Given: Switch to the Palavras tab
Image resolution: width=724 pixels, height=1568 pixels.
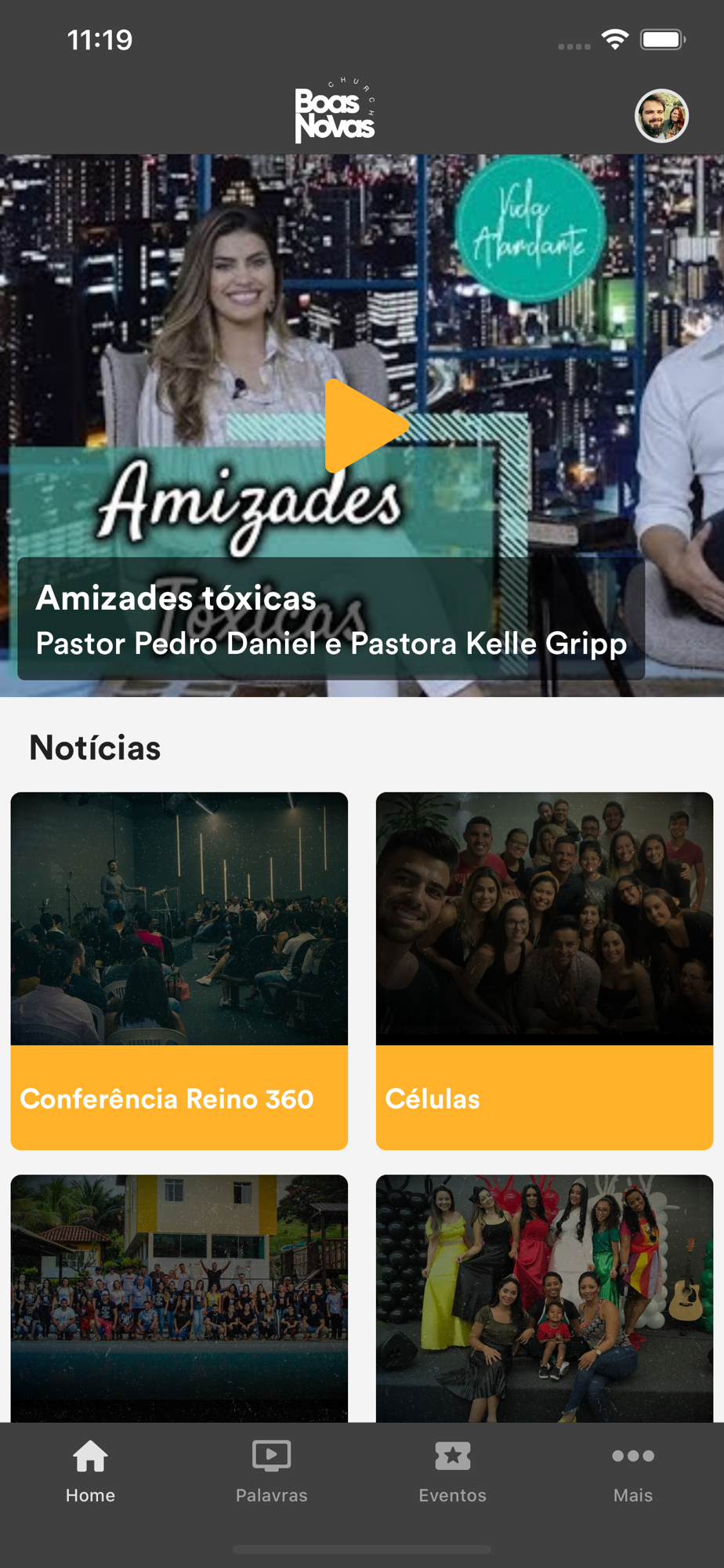Looking at the screenshot, I should pyautogui.click(x=271, y=1472).
